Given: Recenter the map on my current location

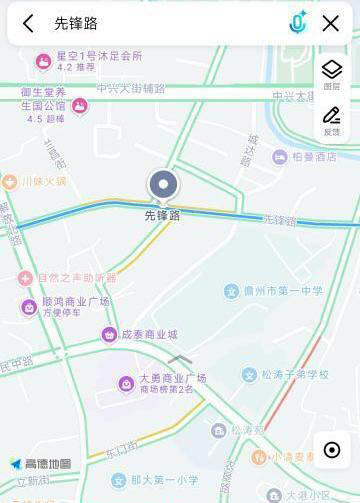Looking at the screenshot, I should click(332, 450).
